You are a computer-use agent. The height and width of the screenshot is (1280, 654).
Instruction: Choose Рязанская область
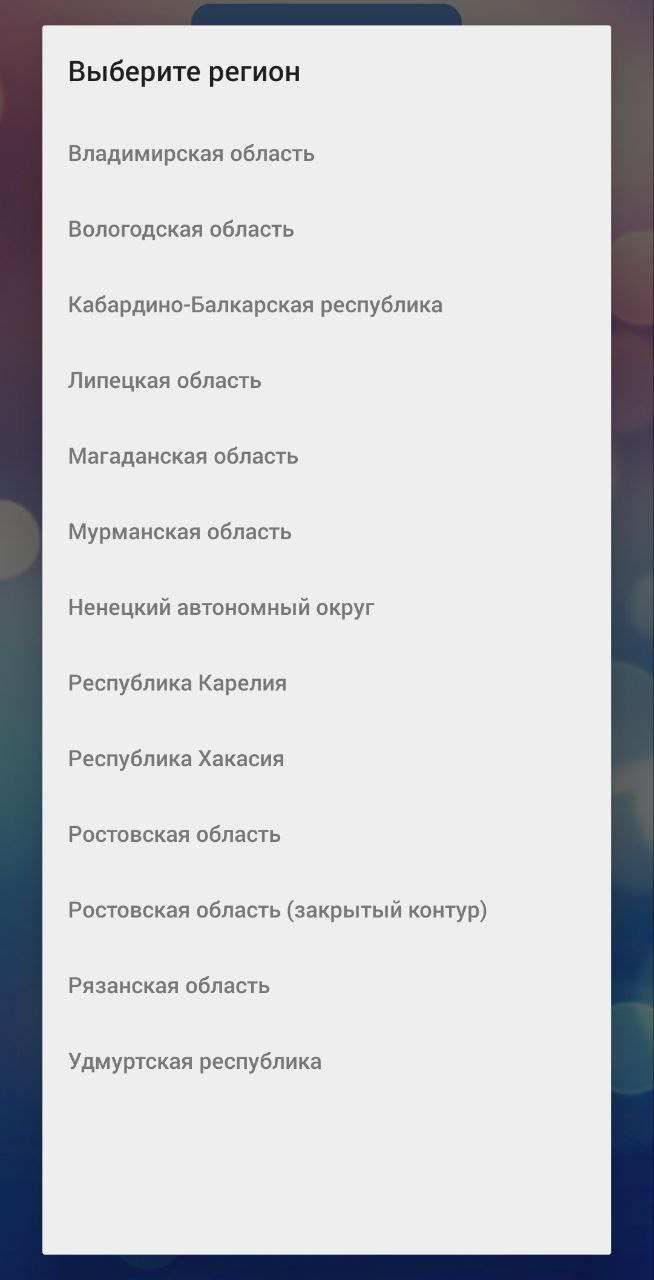pos(326,986)
